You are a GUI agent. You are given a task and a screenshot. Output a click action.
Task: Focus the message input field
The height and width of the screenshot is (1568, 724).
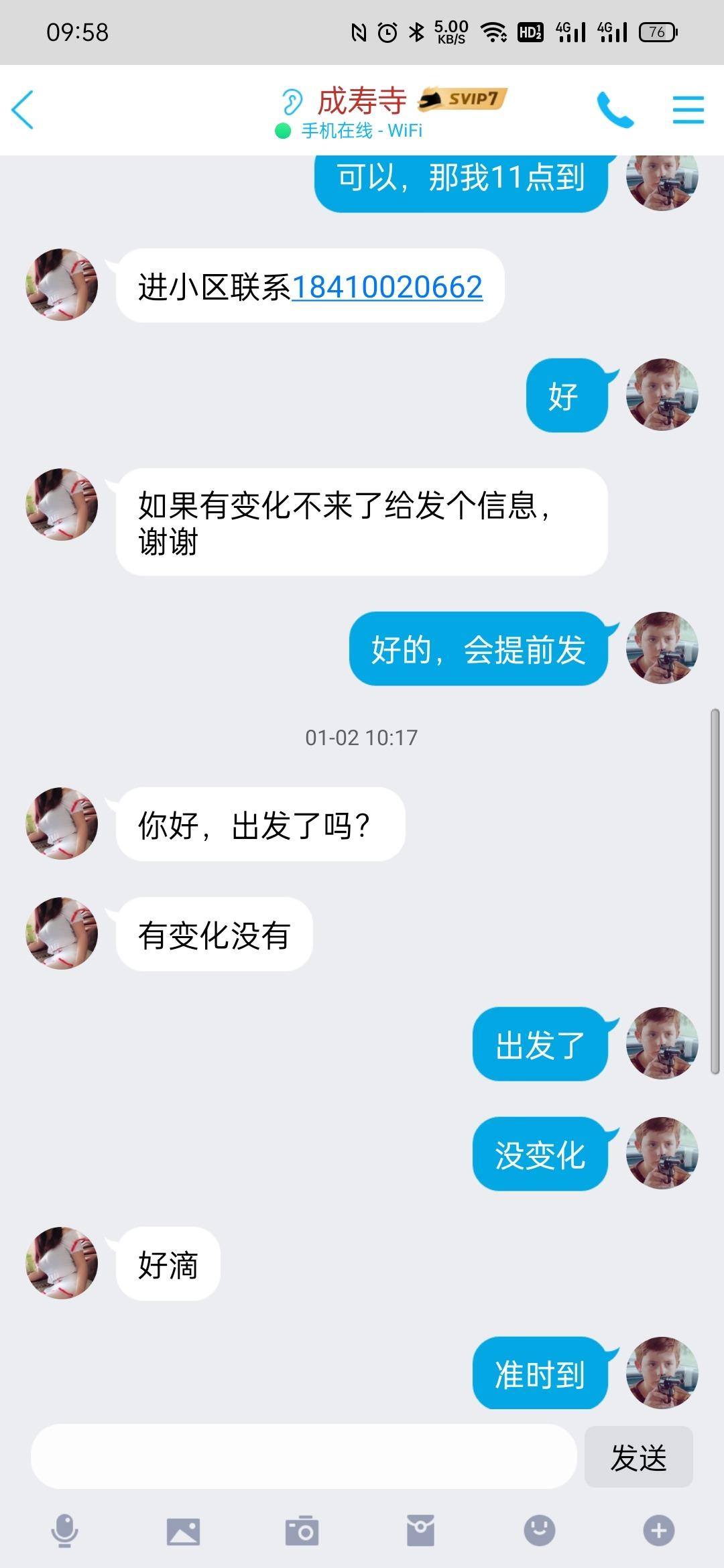tap(303, 1457)
